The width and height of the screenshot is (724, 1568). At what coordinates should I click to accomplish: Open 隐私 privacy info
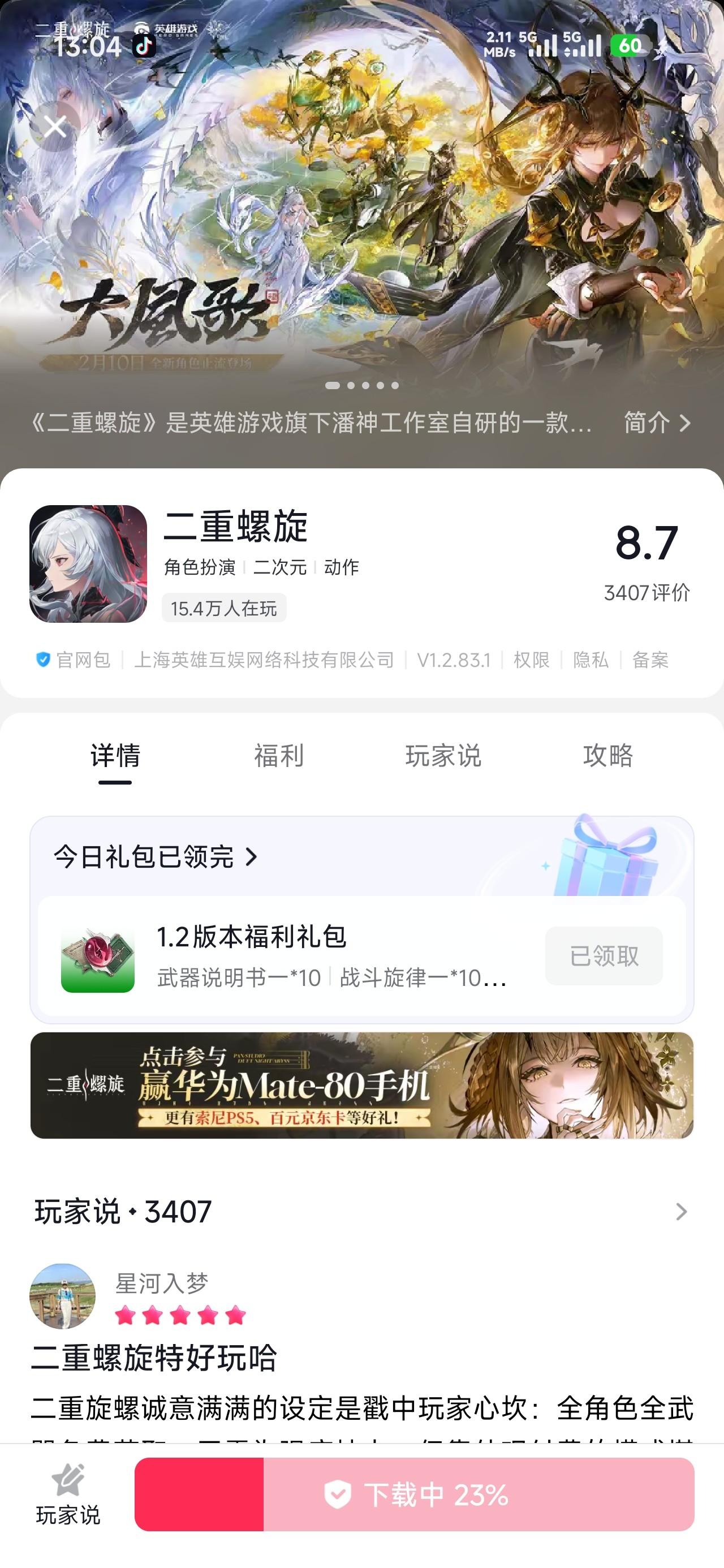[x=590, y=660]
